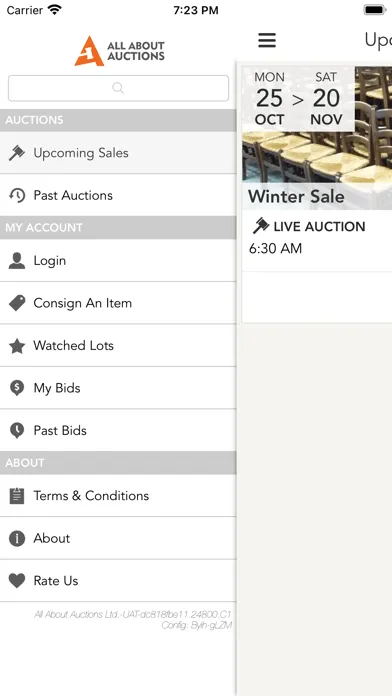Viewport: 392px width, 696px height.
Task: Tap Rate Us
Action: 118,581
